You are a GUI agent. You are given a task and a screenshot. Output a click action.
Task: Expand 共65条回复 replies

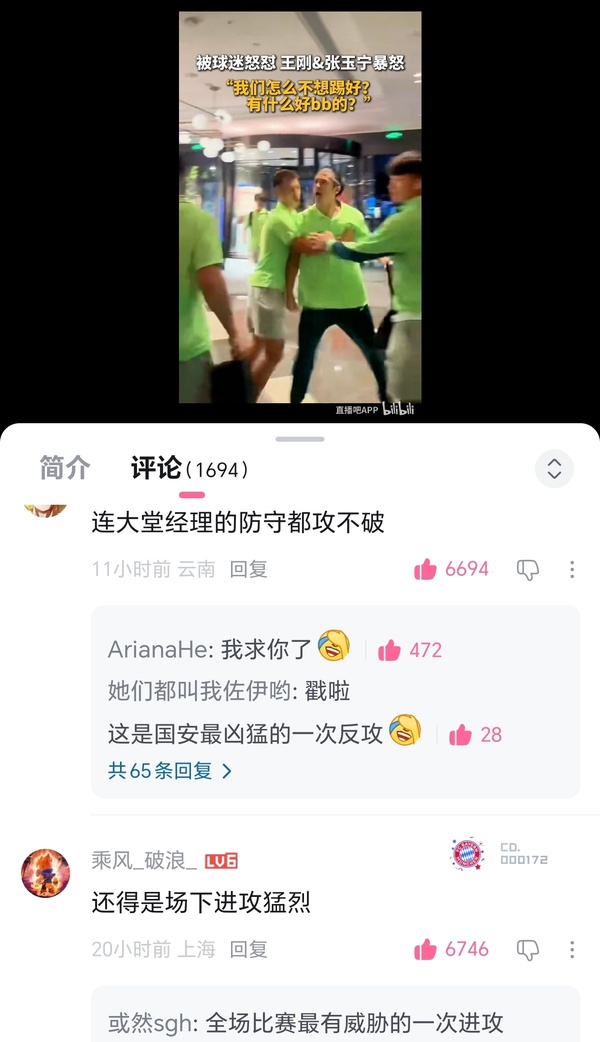pos(170,771)
